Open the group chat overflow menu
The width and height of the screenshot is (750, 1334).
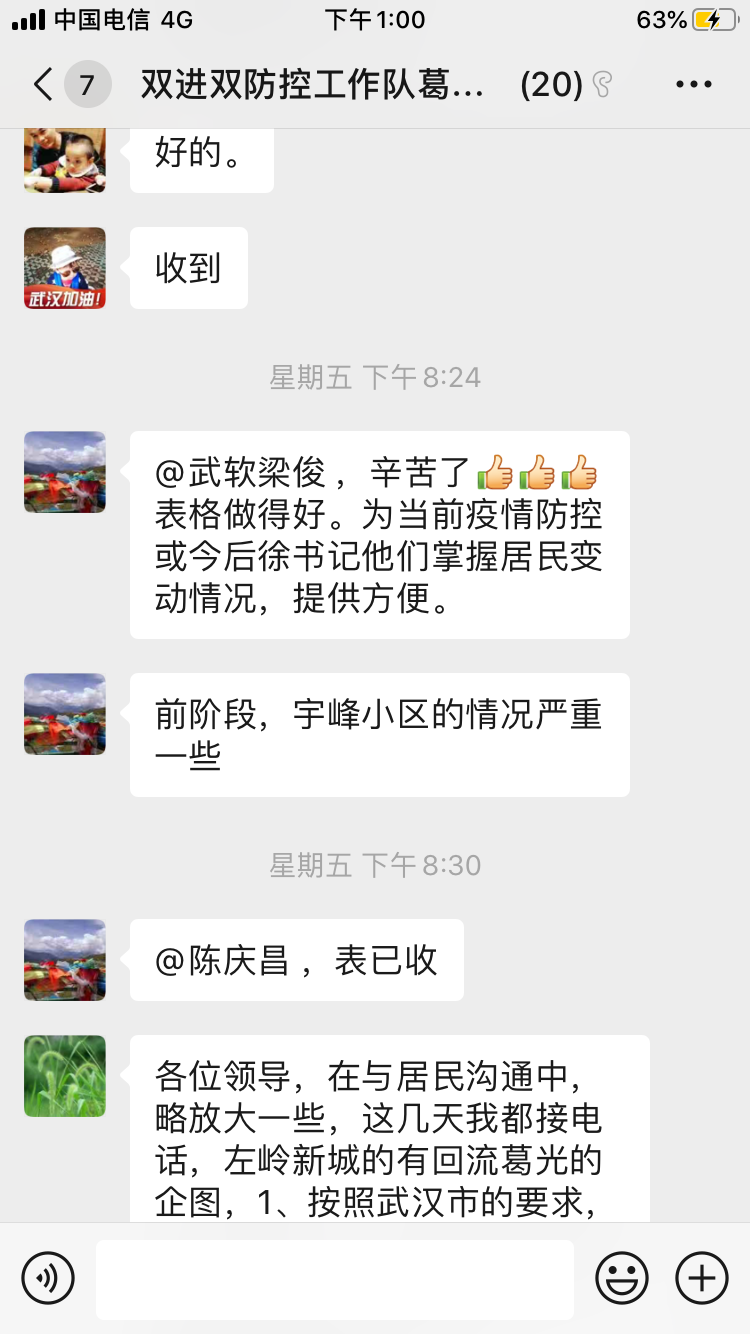tap(694, 85)
